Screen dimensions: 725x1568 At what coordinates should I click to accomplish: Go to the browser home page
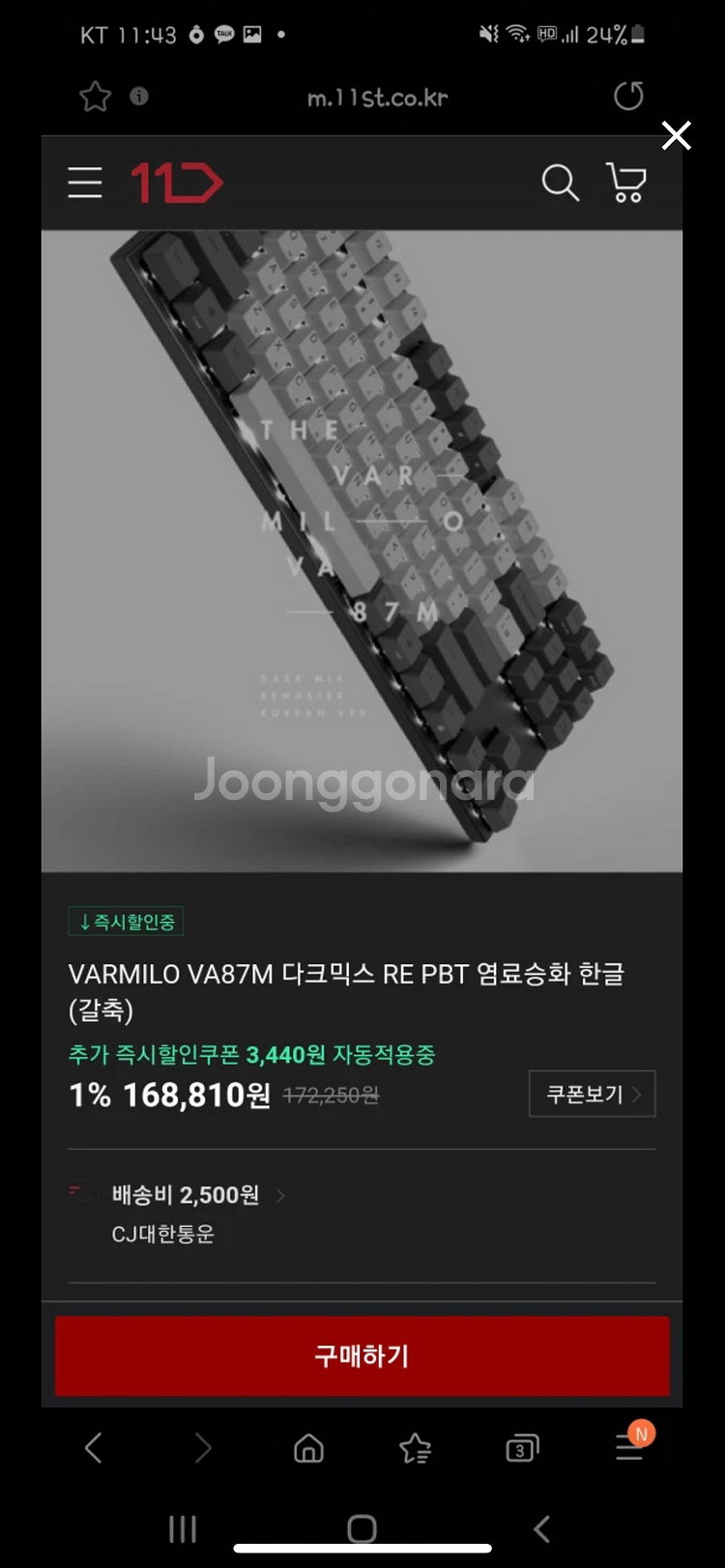(x=308, y=1448)
